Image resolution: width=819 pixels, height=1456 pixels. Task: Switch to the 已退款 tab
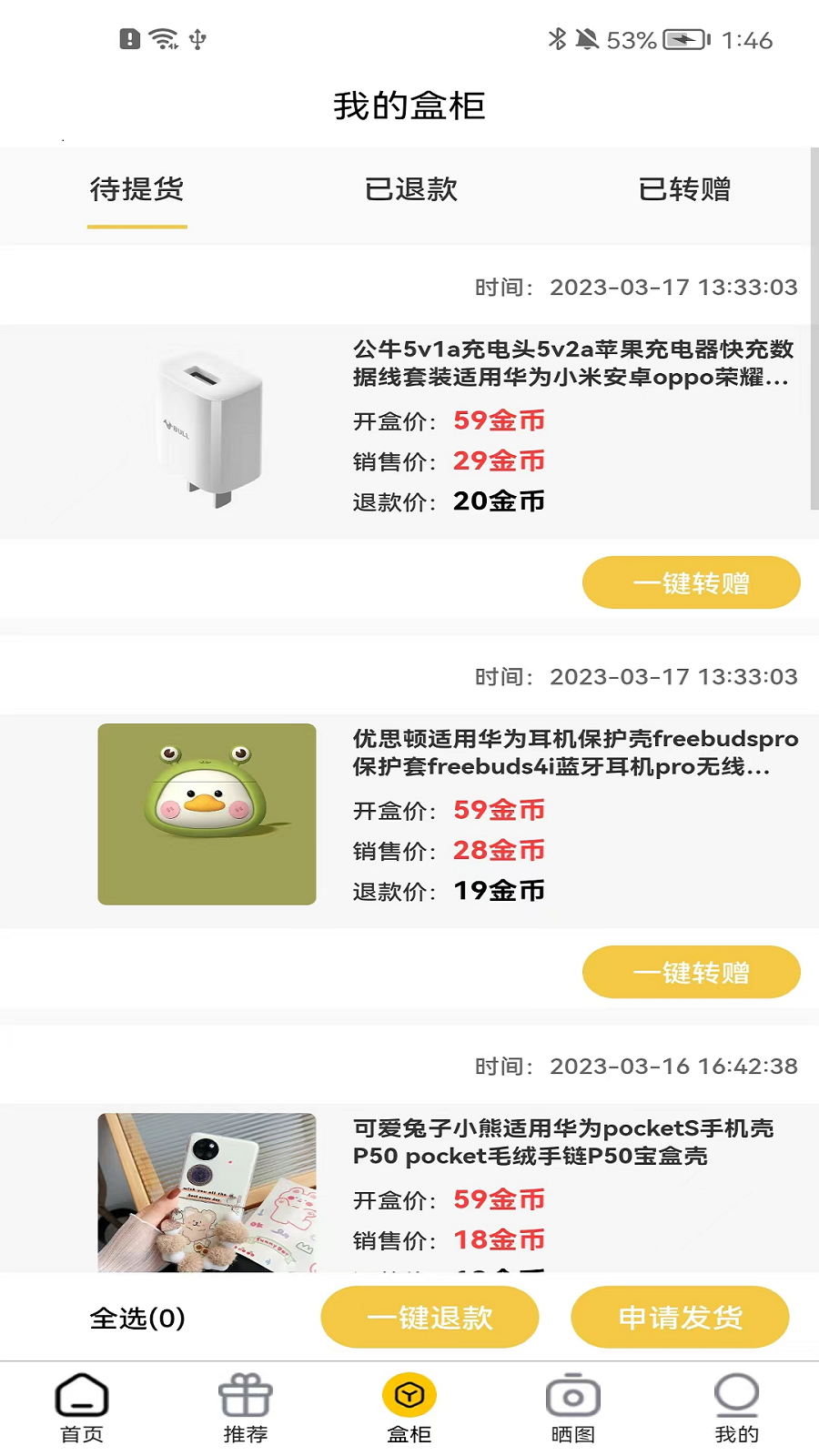(x=409, y=191)
